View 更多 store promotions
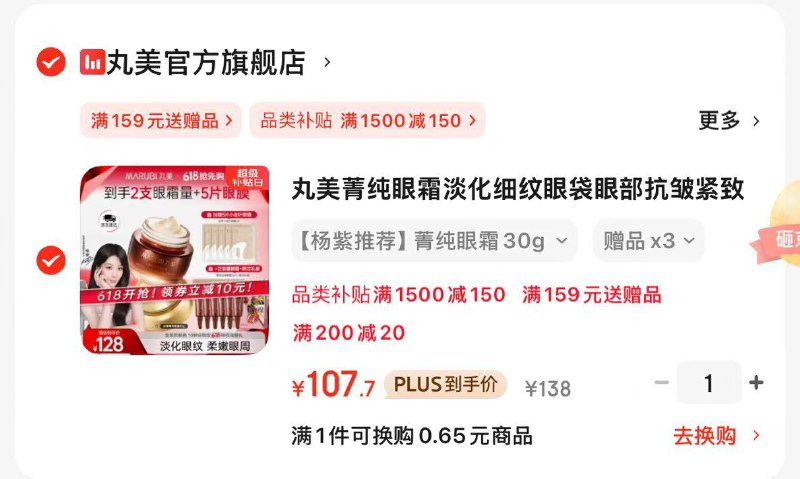 (x=729, y=121)
